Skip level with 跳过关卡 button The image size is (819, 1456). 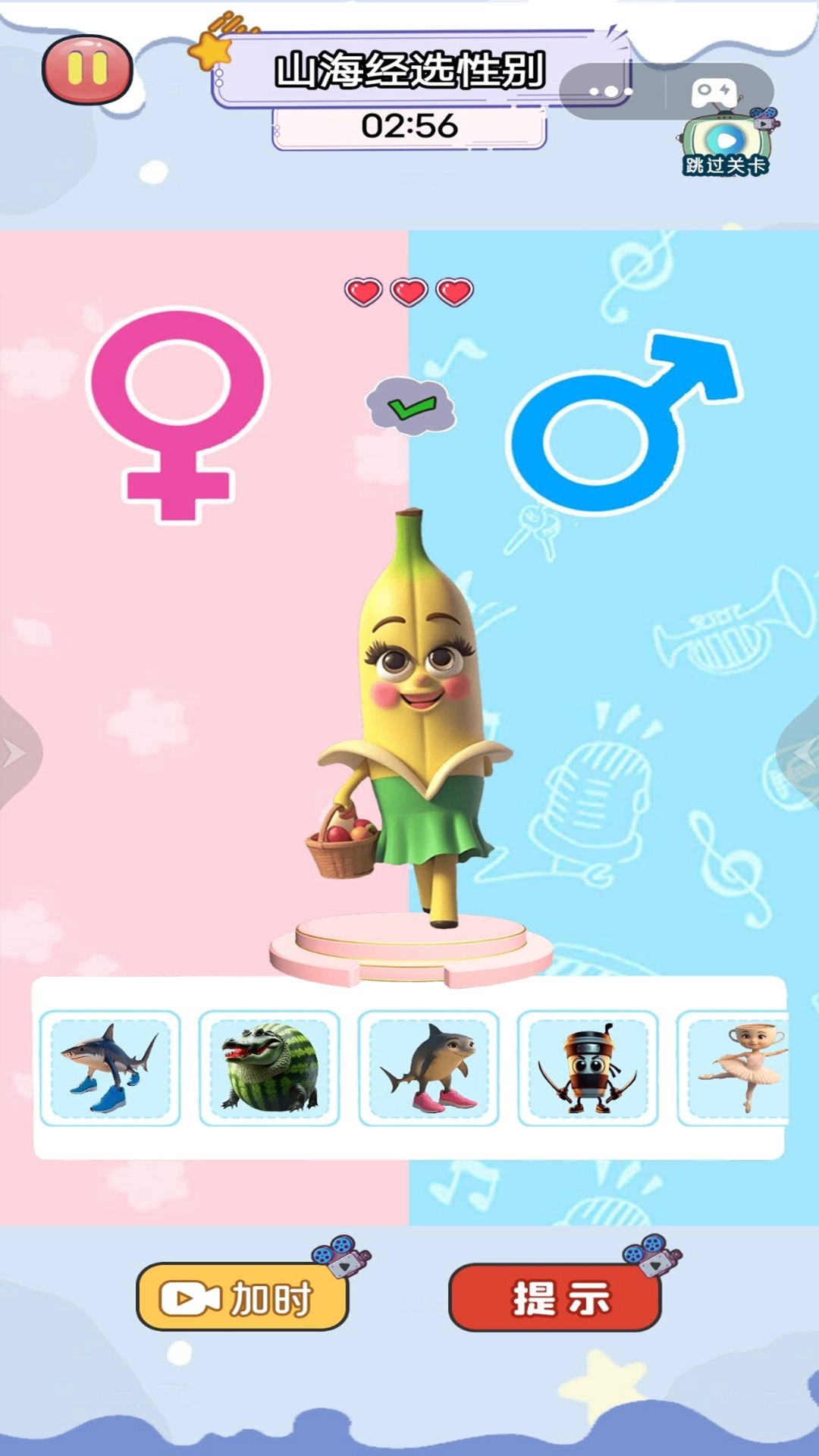click(726, 146)
